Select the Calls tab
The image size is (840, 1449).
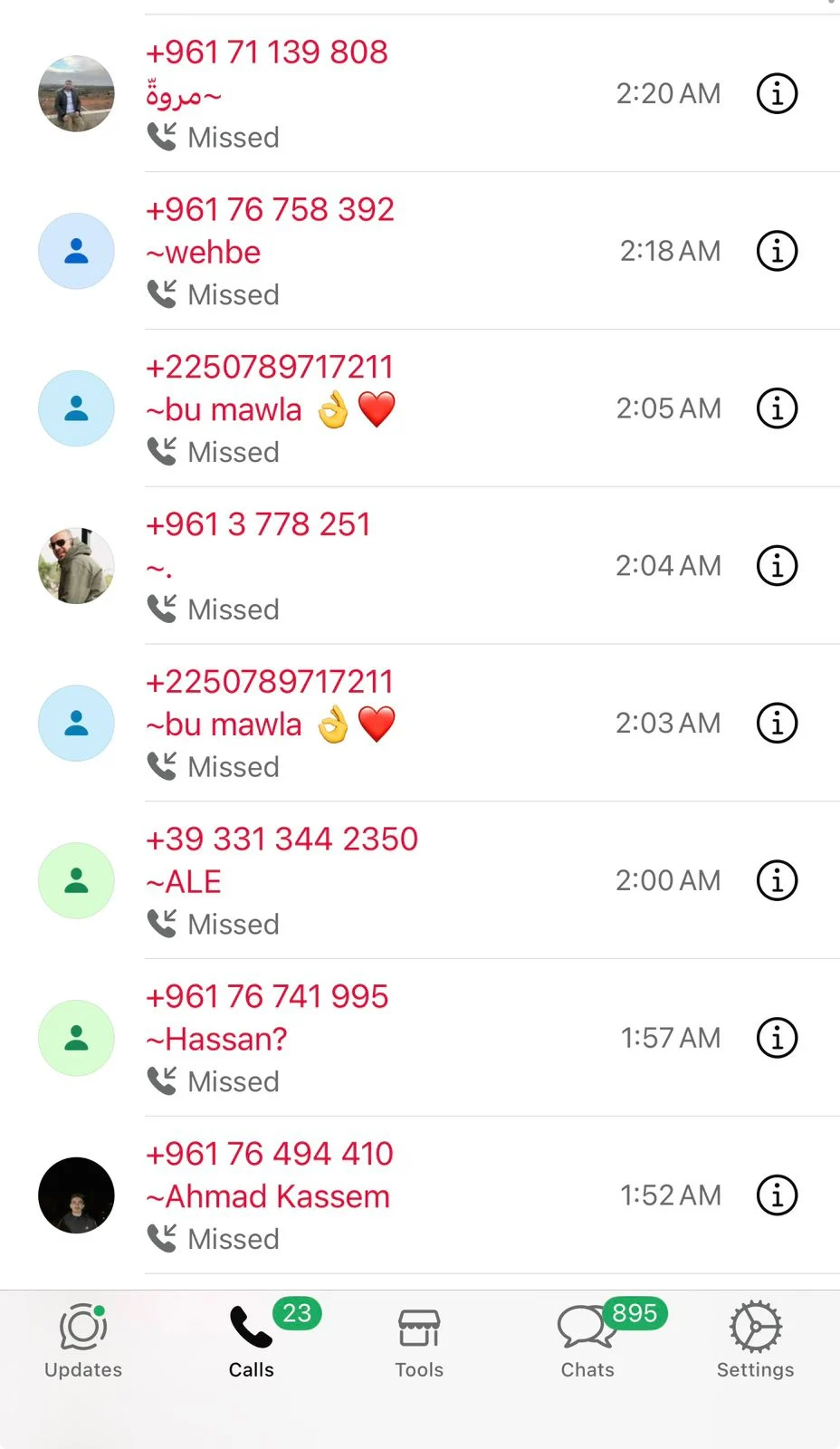point(252,1342)
